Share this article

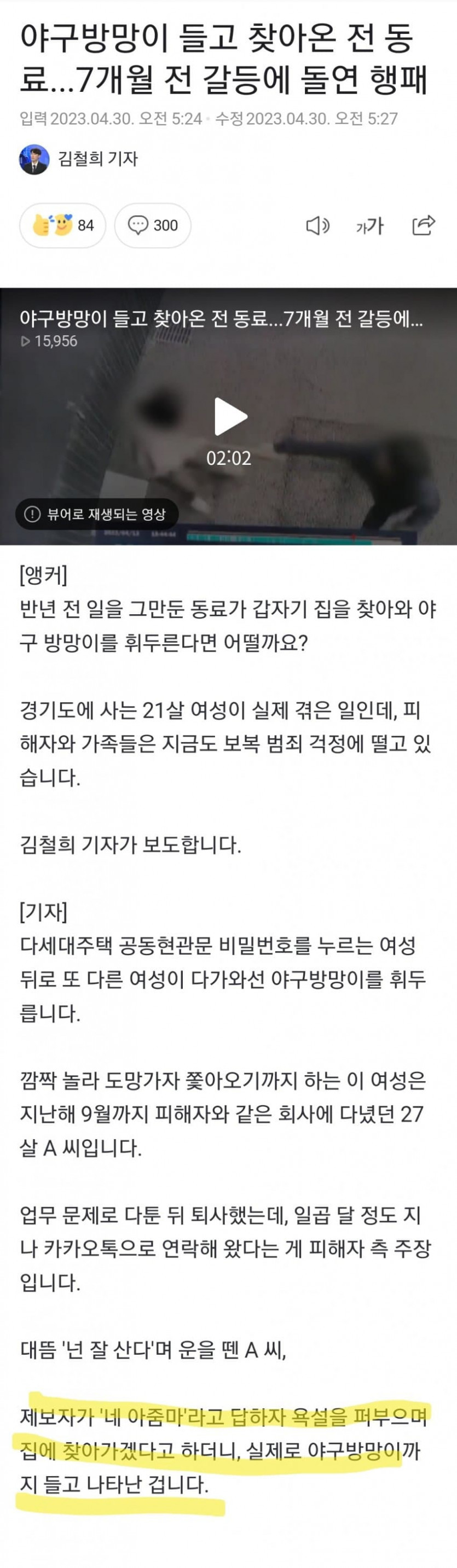424,225
